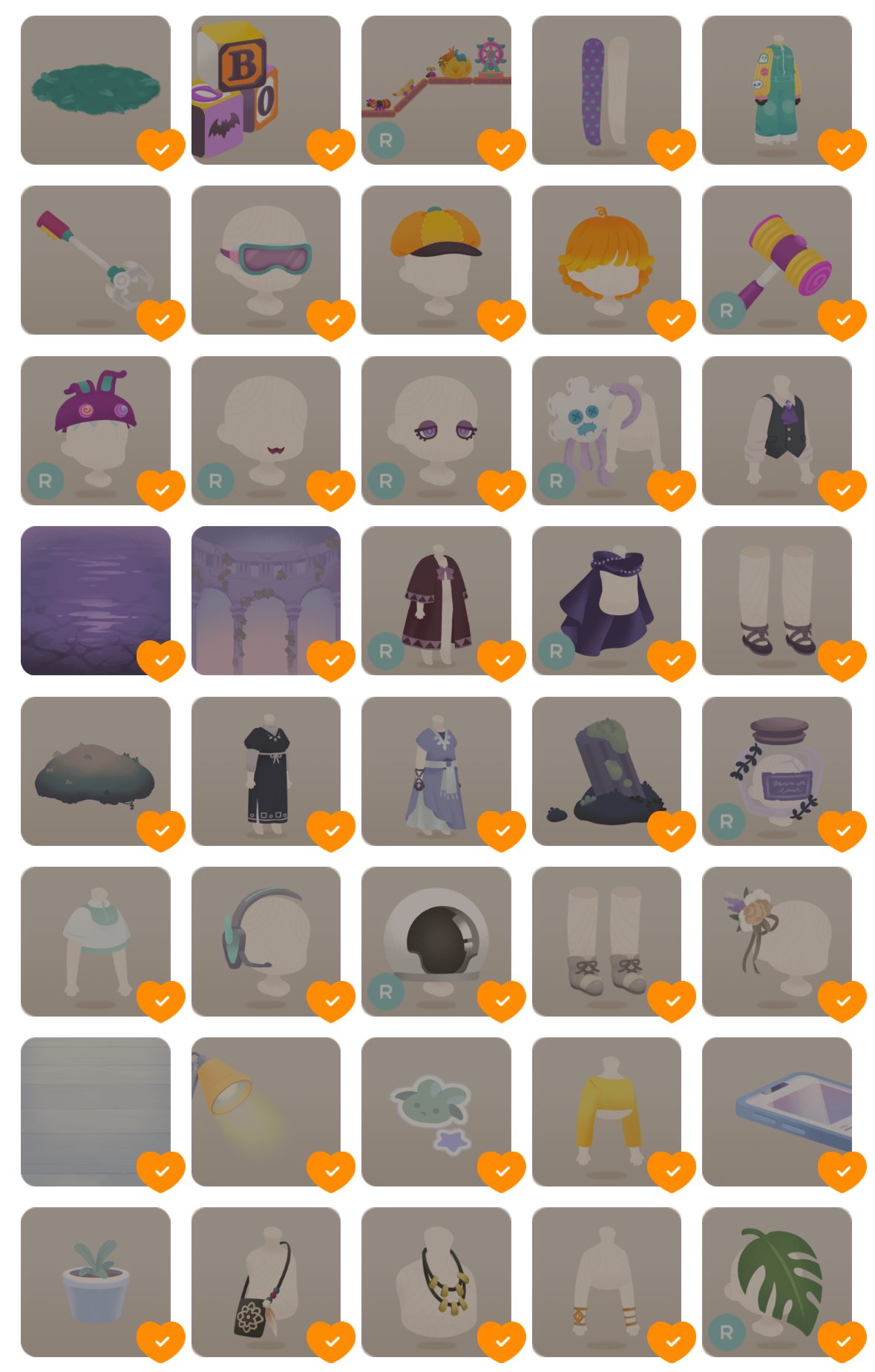Open the astronaut helmet item
The width and height of the screenshot is (875, 1372).
click(436, 941)
